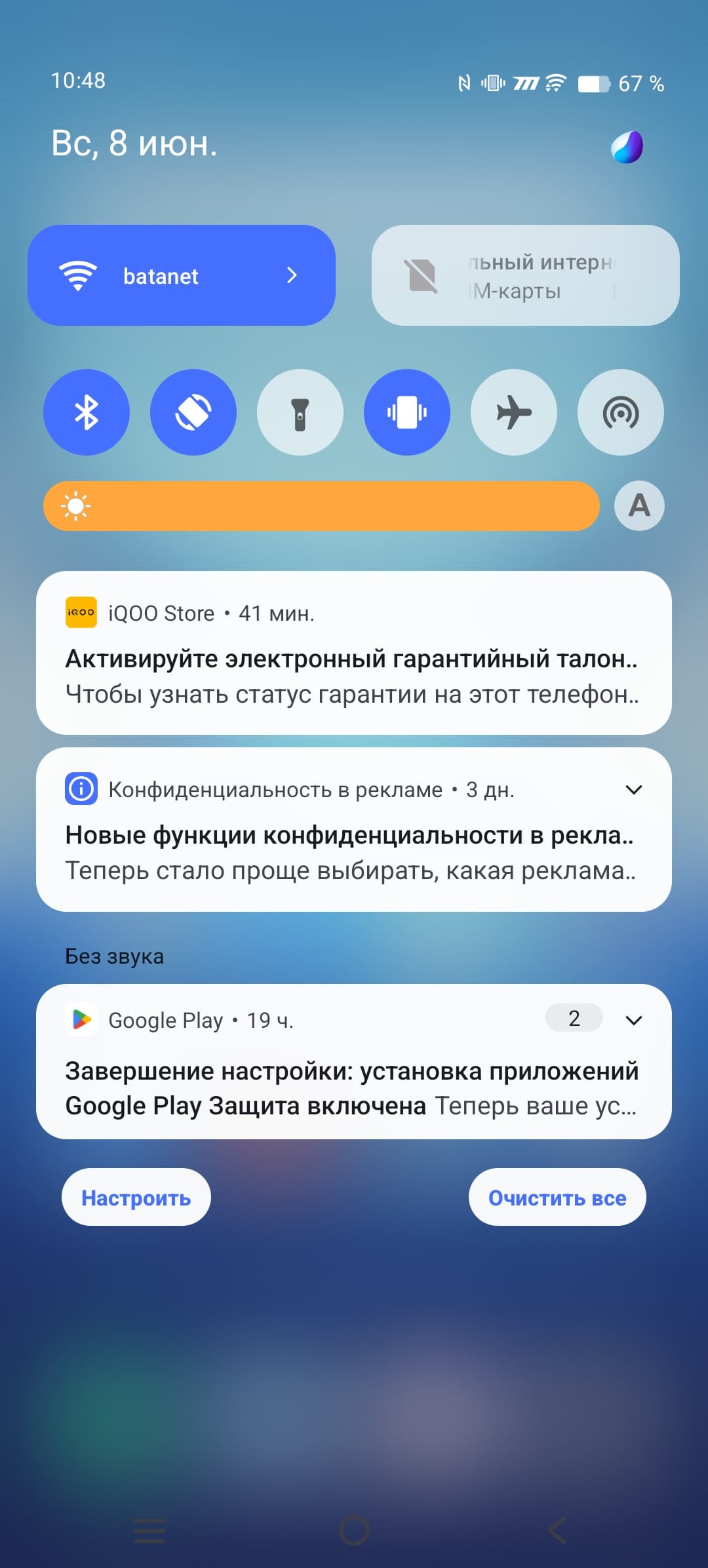This screenshot has height=1568, width=708.
Task: Clear all notifications with Очистить все
Action: 557,1198
